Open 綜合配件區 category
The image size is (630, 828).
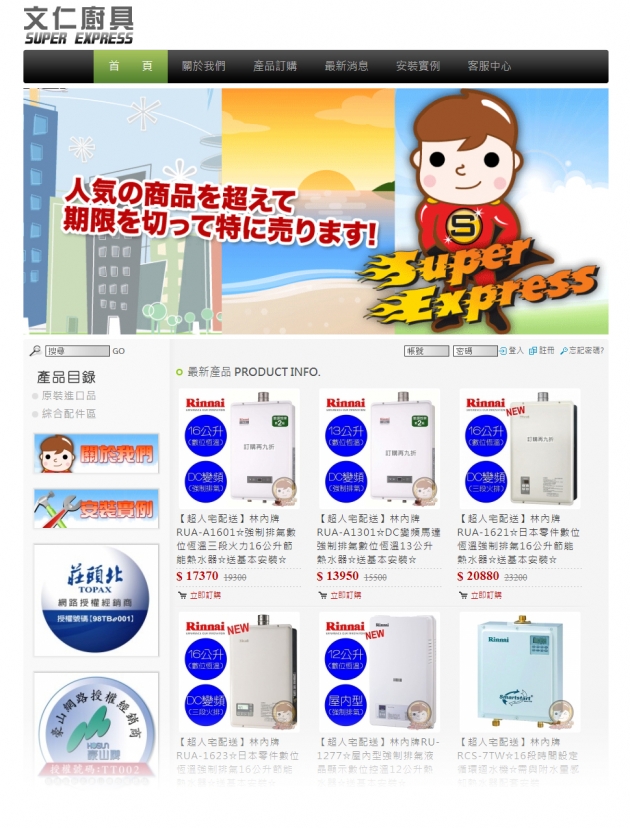click(68, 413)
